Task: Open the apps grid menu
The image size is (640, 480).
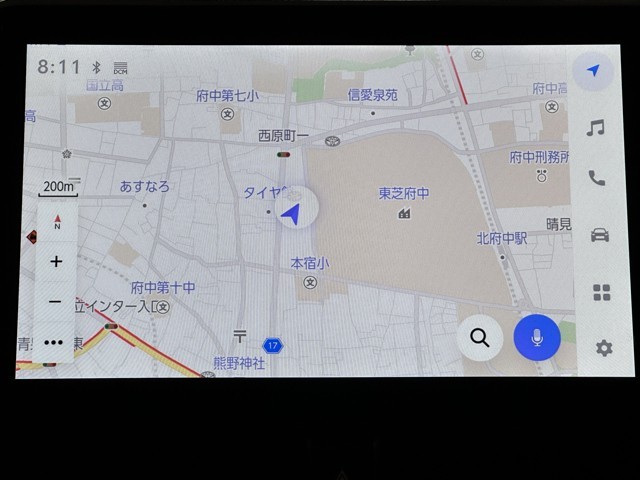Action: [x=601, y=292]
